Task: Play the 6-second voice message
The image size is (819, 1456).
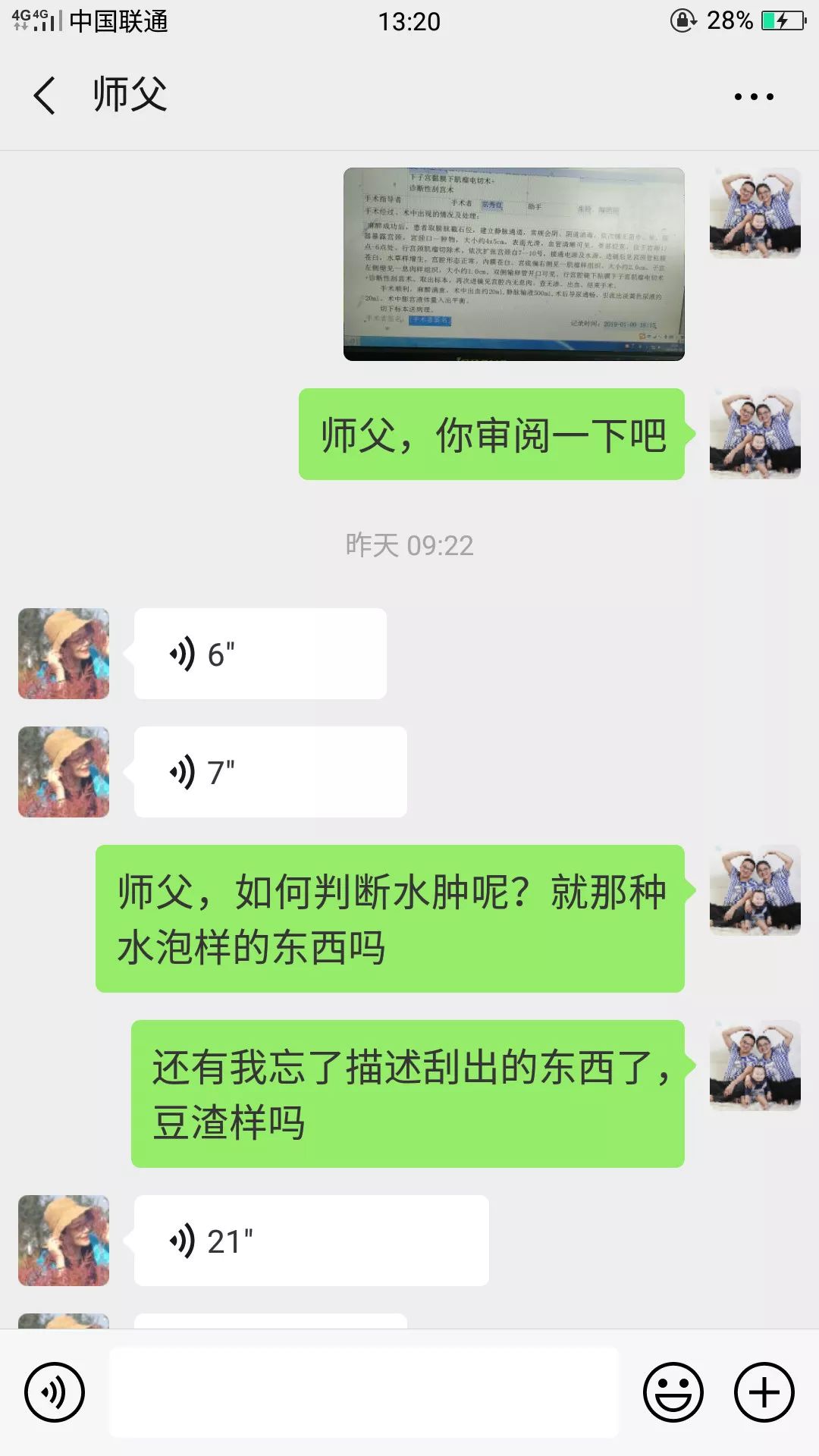Action: click(x=260, y=654)
